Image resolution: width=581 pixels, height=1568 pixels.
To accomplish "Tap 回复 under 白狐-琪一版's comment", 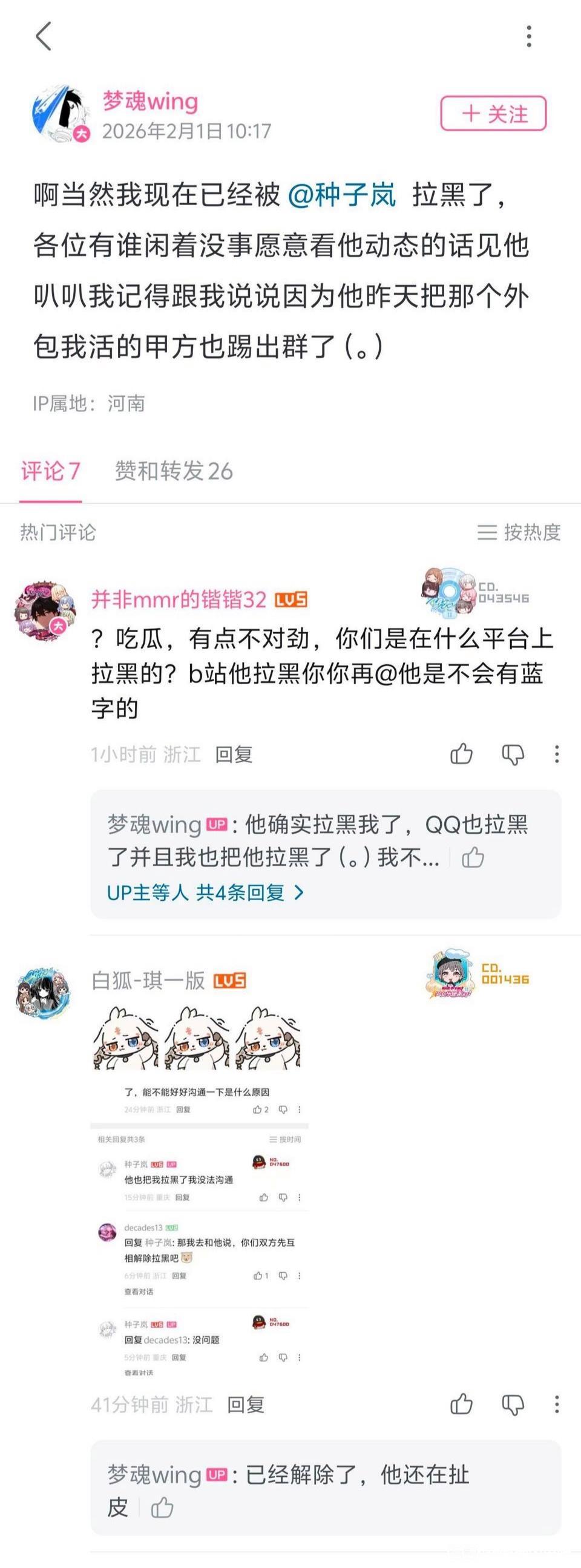I will pyautogui.click(x=246, y=1405).
